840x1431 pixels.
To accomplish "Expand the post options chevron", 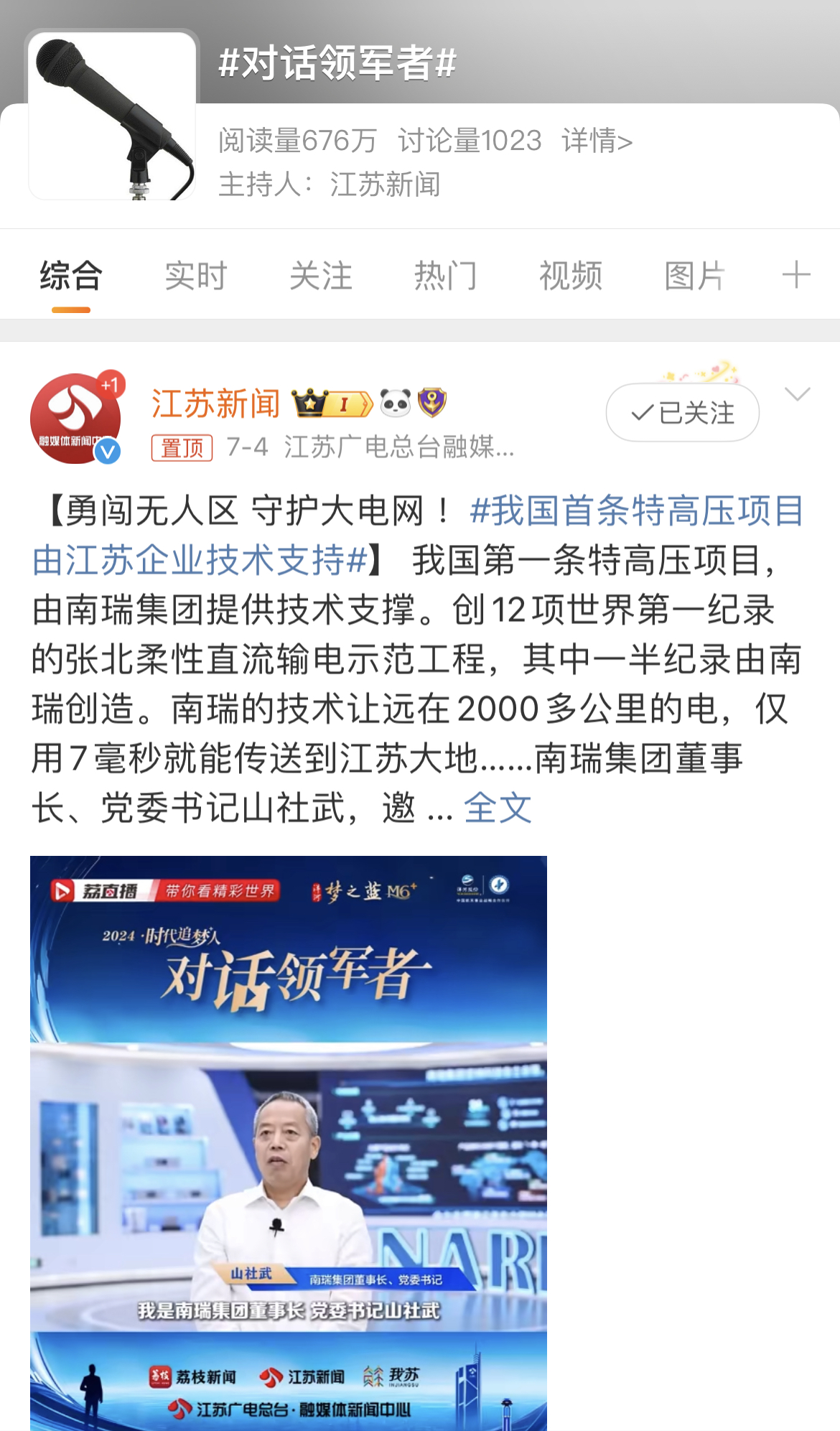I will (x=797, y=393).
